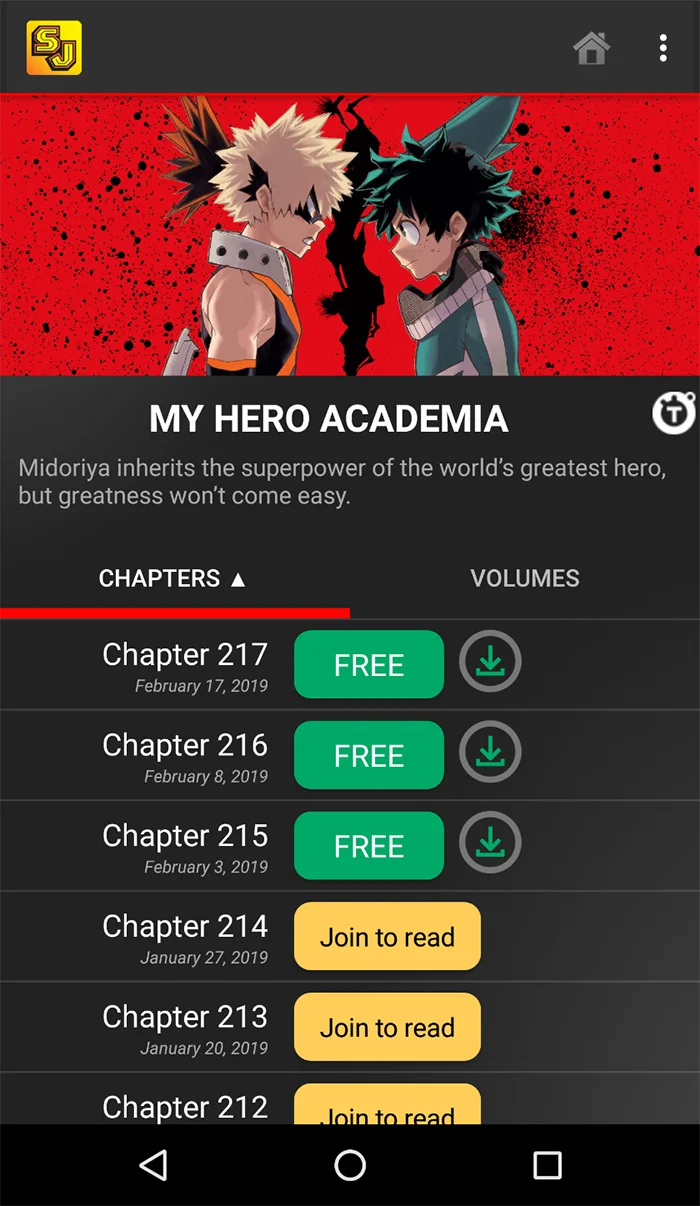This screenshot has height=1206, width=700.
Task: Download Chapter 217
Action: click(490, 661)
